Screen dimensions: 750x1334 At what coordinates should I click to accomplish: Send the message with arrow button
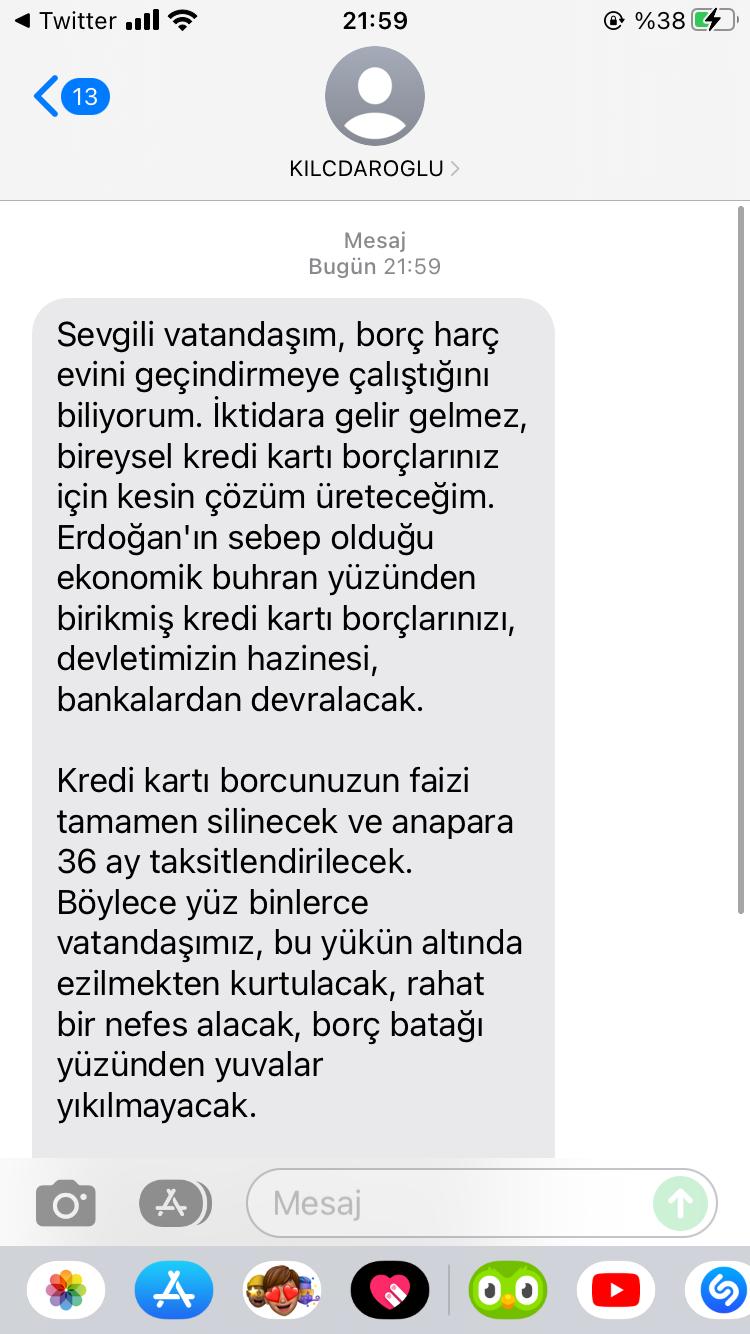(x=680, y=1203)
